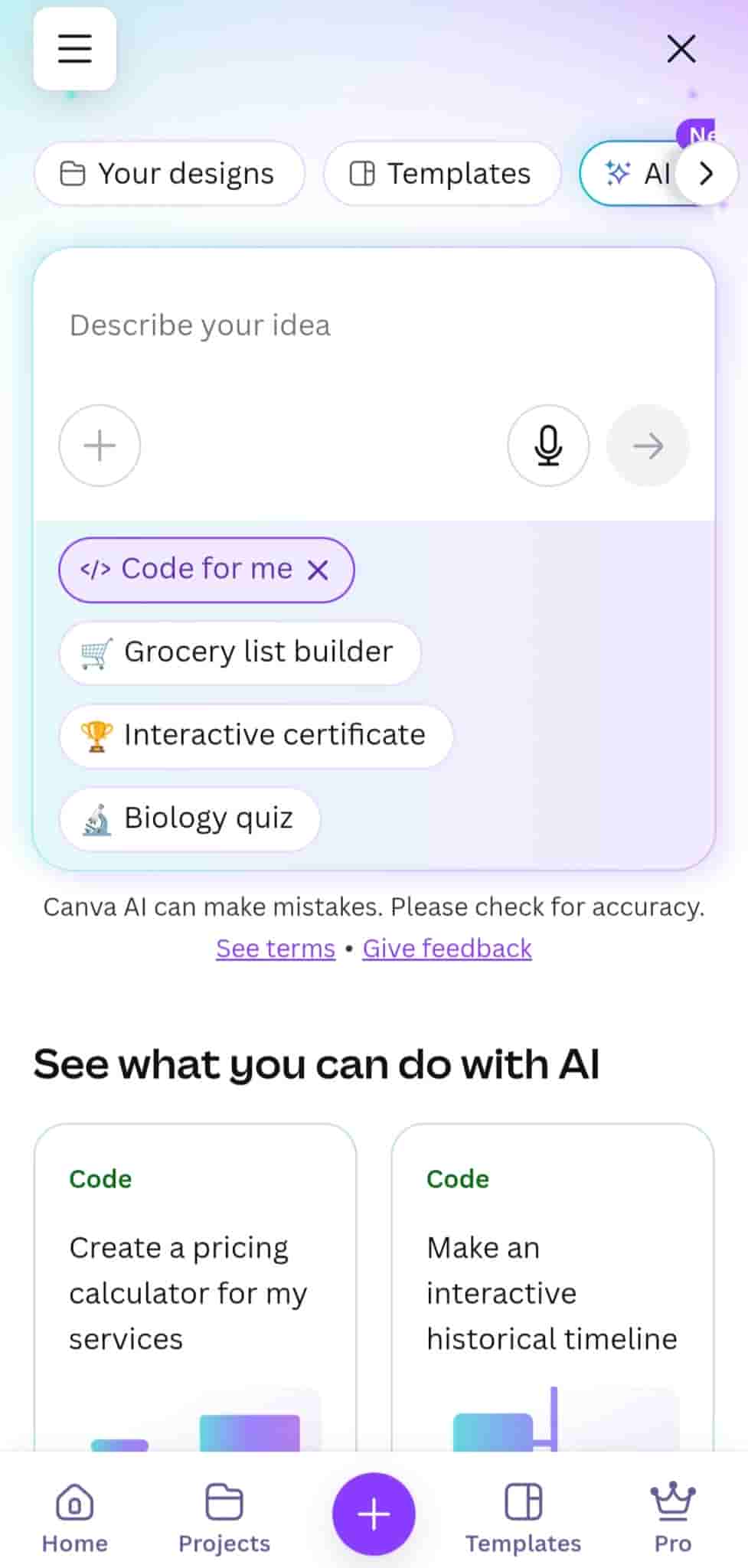Screen dimensions: 748x1568
Task: Tap Give feedback
Action: [446, 949]
